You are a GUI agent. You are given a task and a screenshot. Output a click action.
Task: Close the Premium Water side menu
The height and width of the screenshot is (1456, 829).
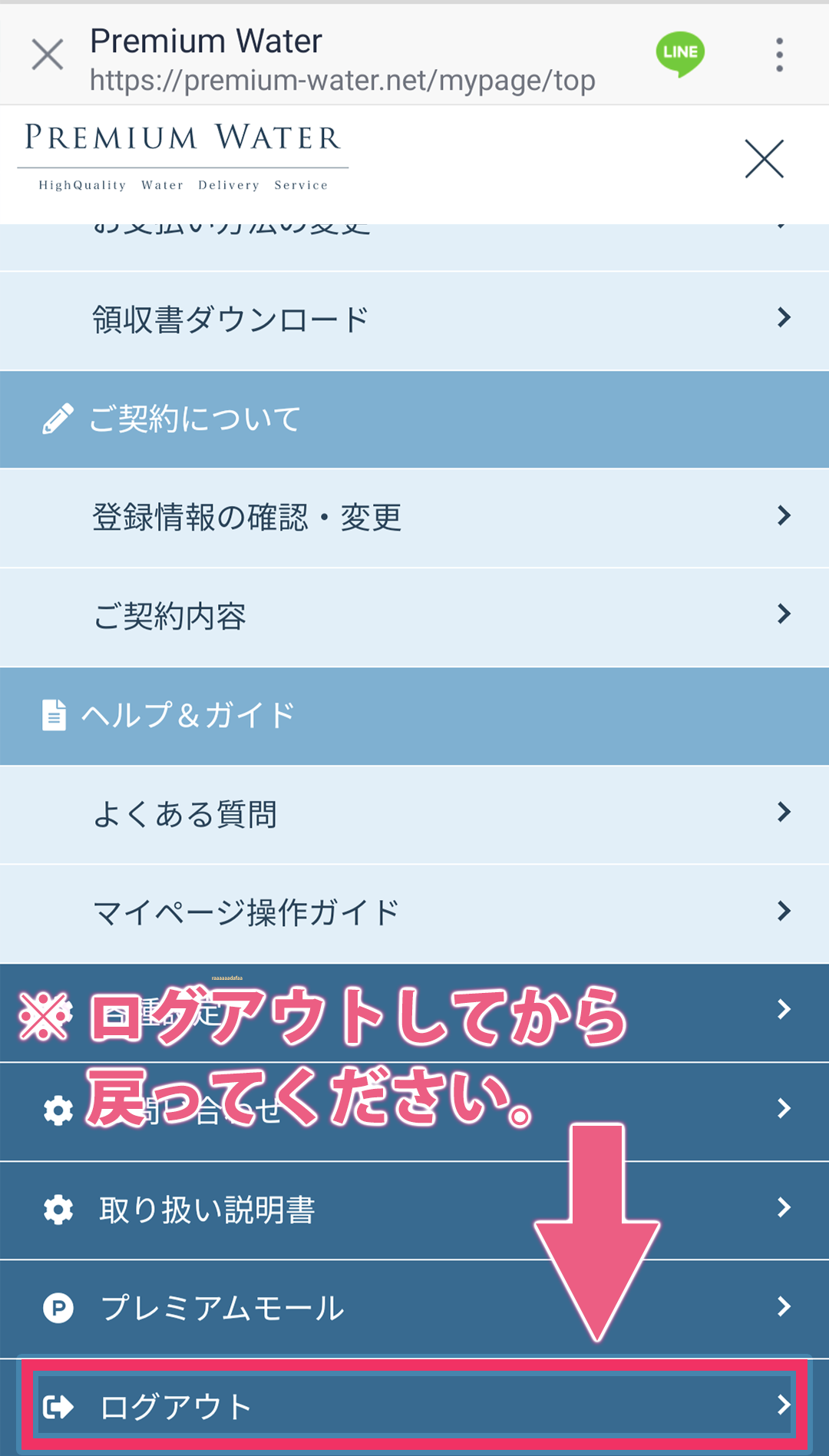pos(764,159)
